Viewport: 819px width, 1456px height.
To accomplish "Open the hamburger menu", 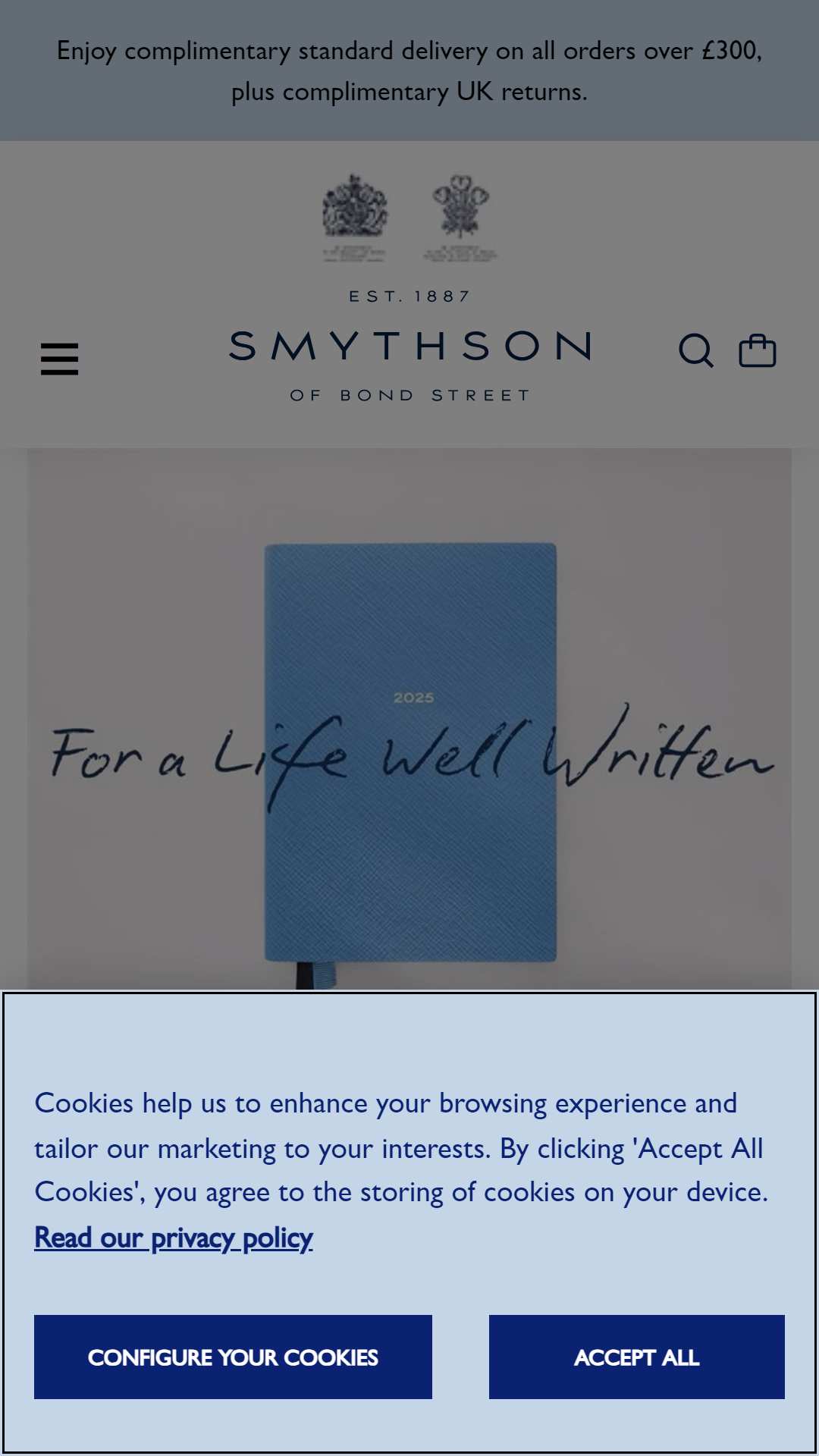I will point(59,359).
